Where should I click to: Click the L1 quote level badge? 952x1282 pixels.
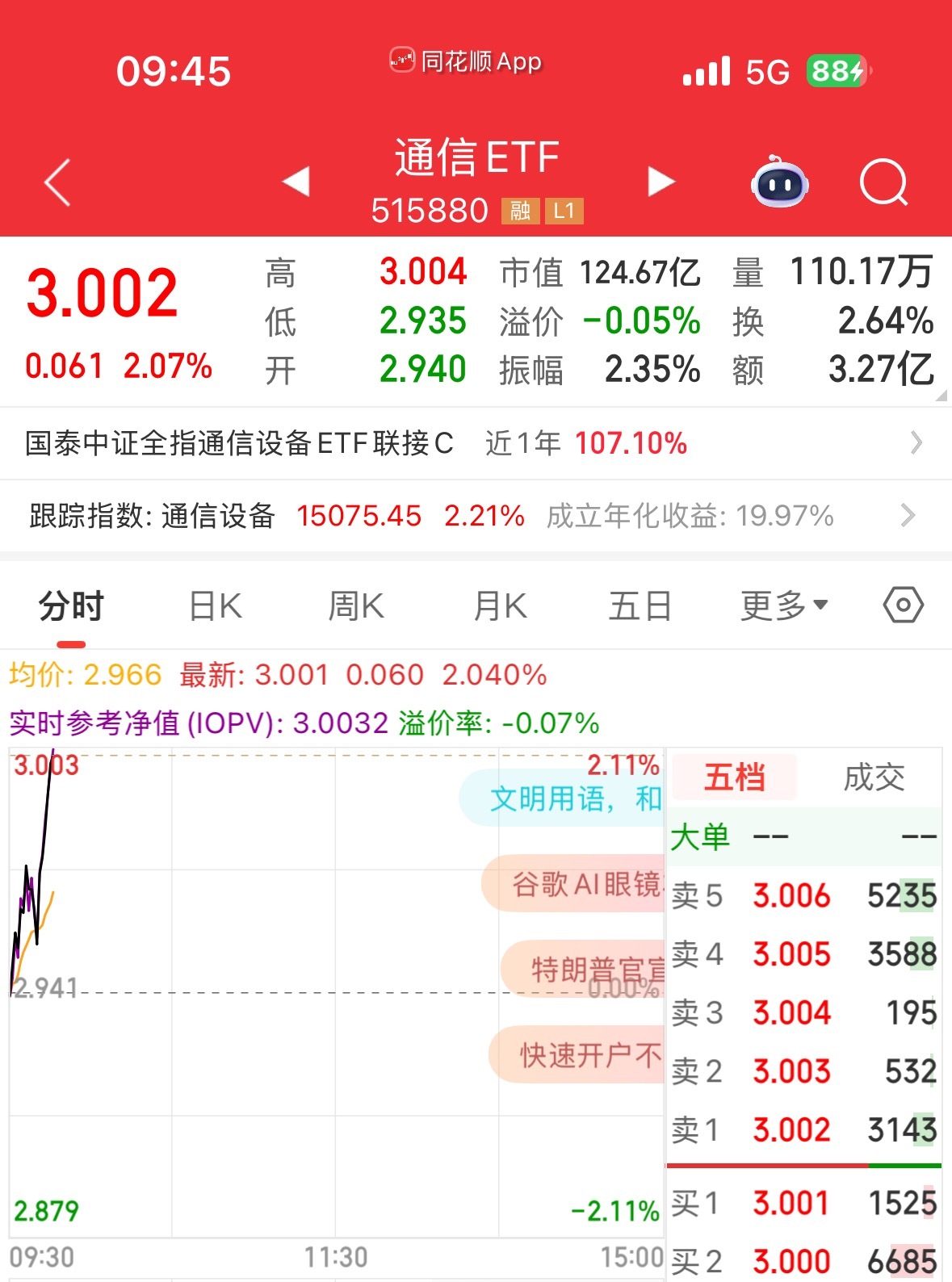point(567,212)
